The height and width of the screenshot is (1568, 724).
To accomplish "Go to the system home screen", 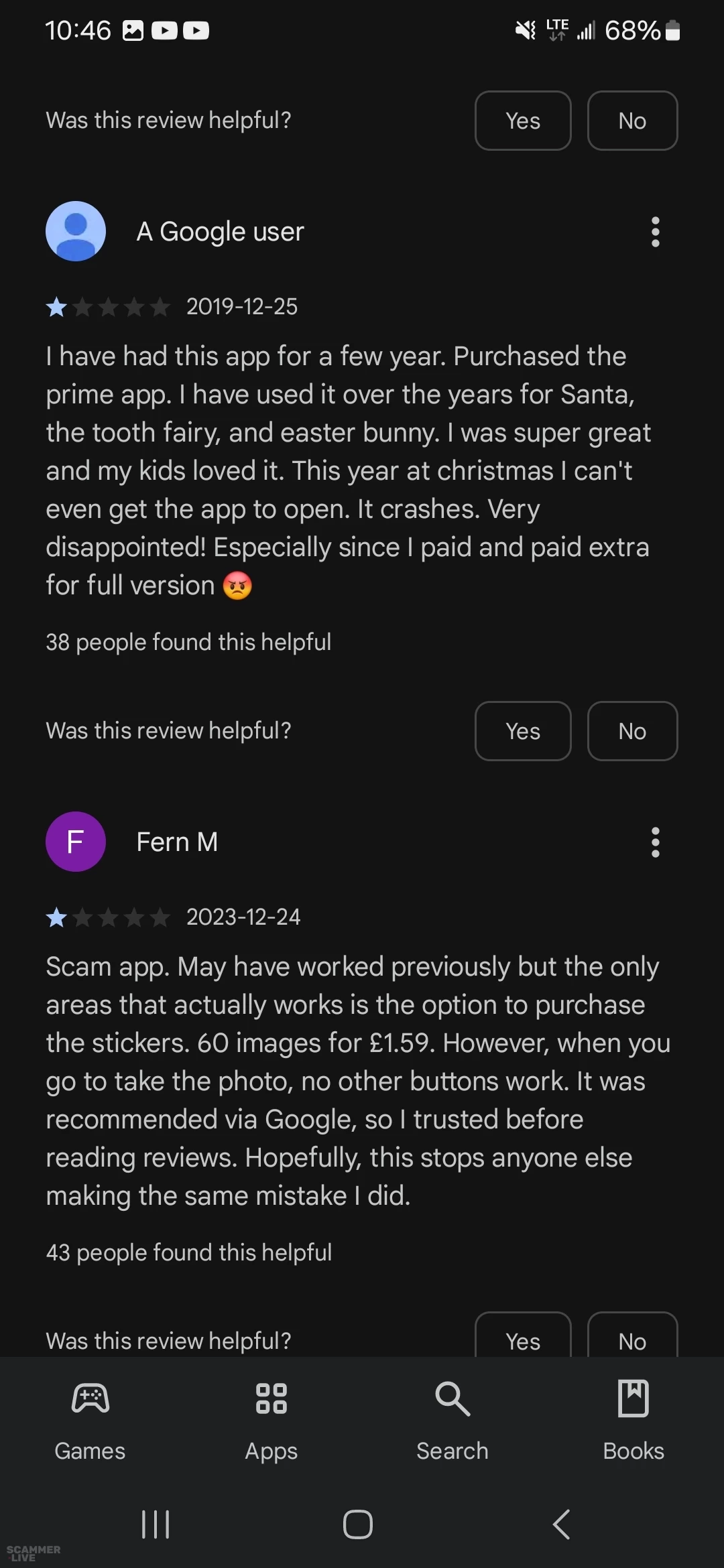I will 358,1524.
